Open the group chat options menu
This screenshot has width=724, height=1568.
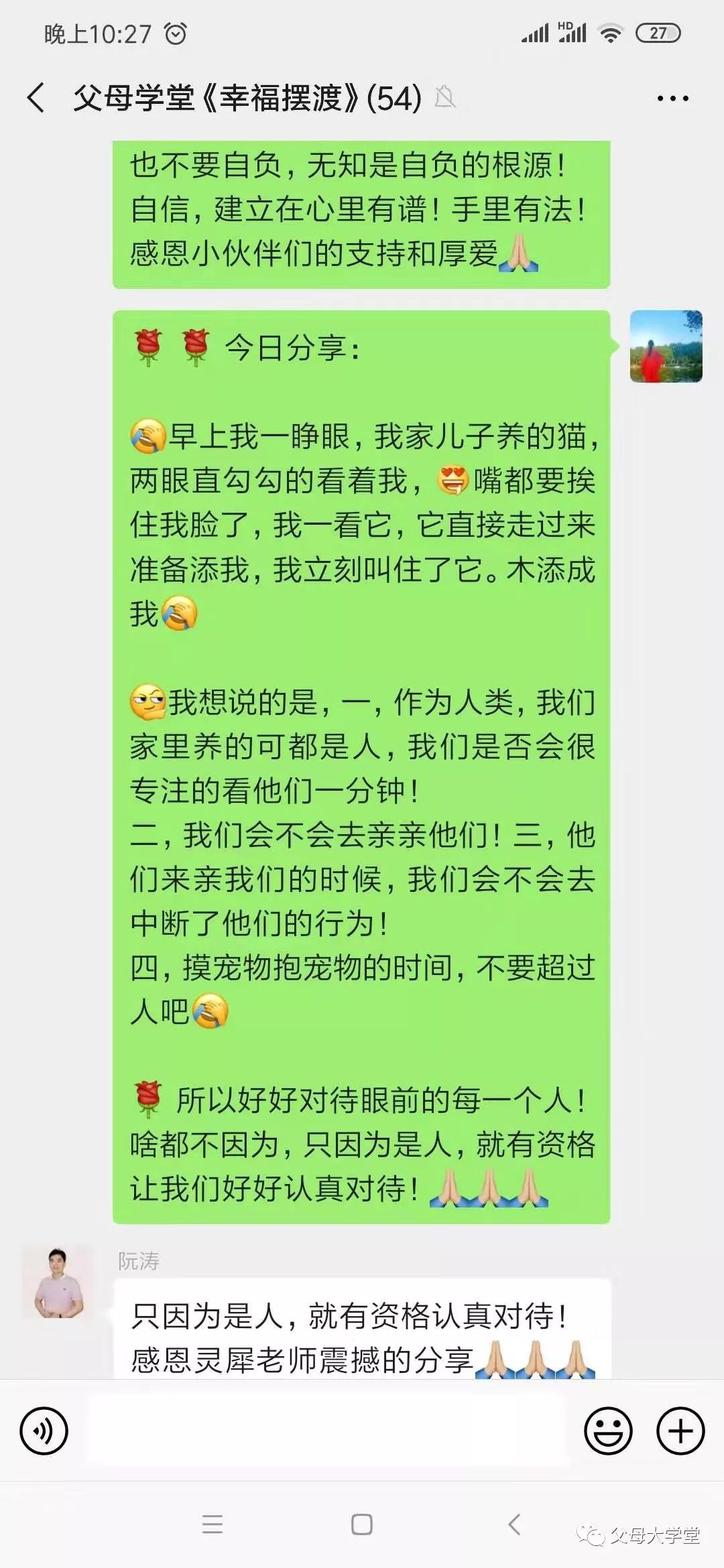coord(672,99)
